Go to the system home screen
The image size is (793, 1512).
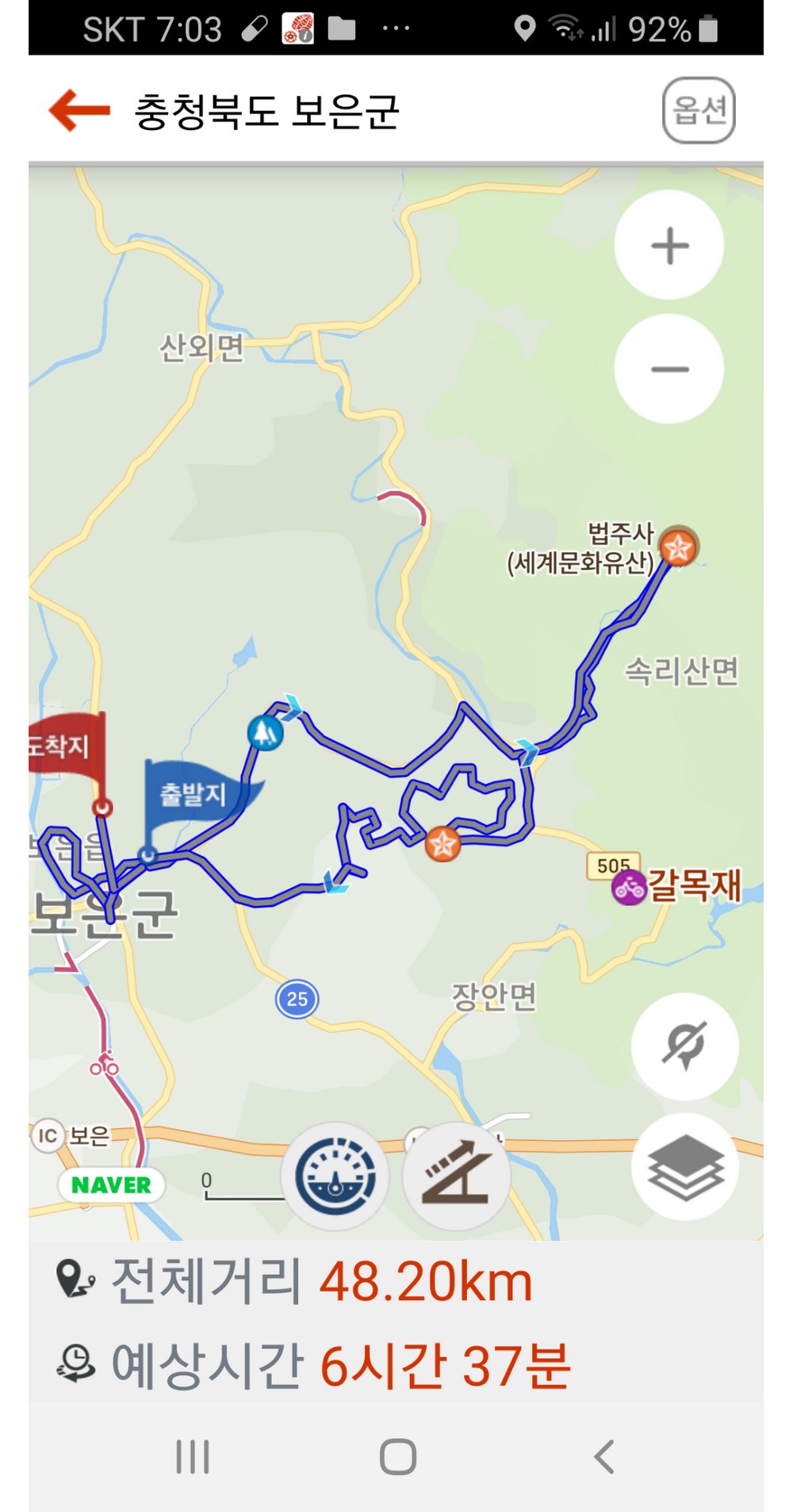coord(397,1456)
